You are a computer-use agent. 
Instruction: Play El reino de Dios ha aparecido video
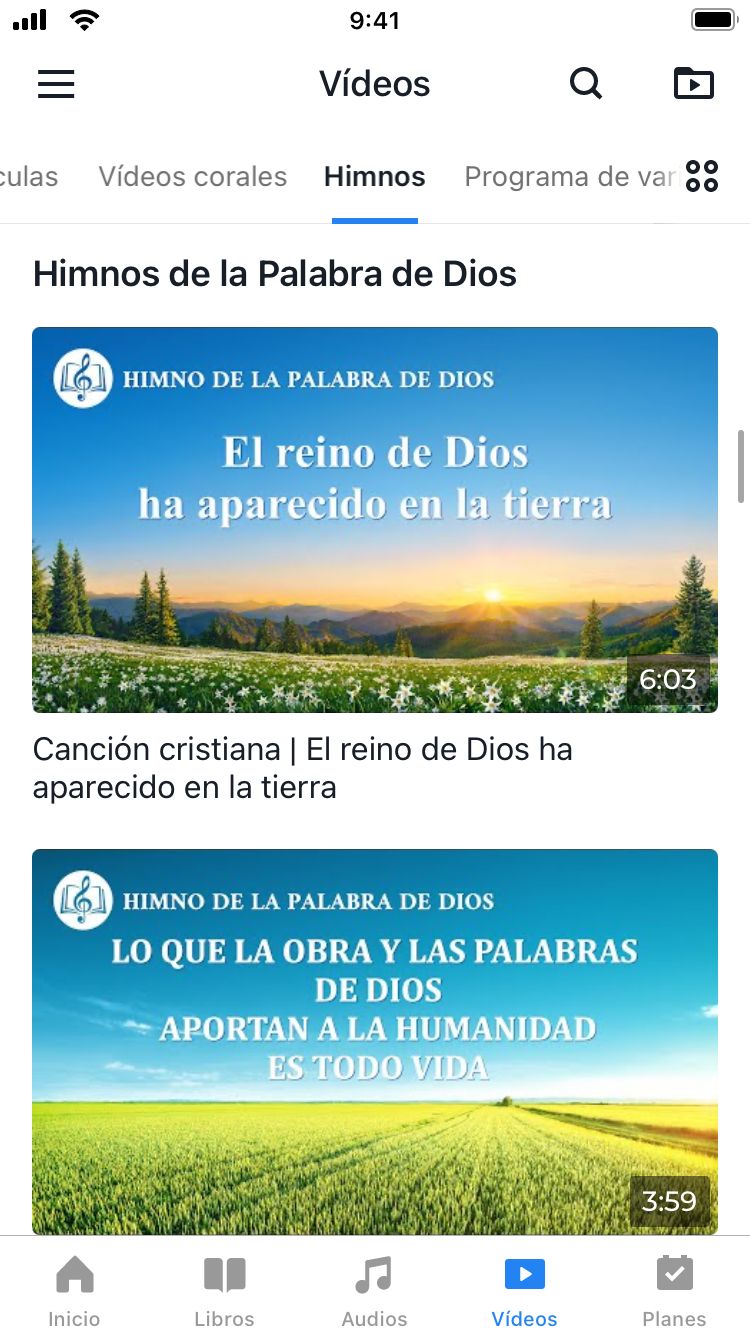(375, 519)
